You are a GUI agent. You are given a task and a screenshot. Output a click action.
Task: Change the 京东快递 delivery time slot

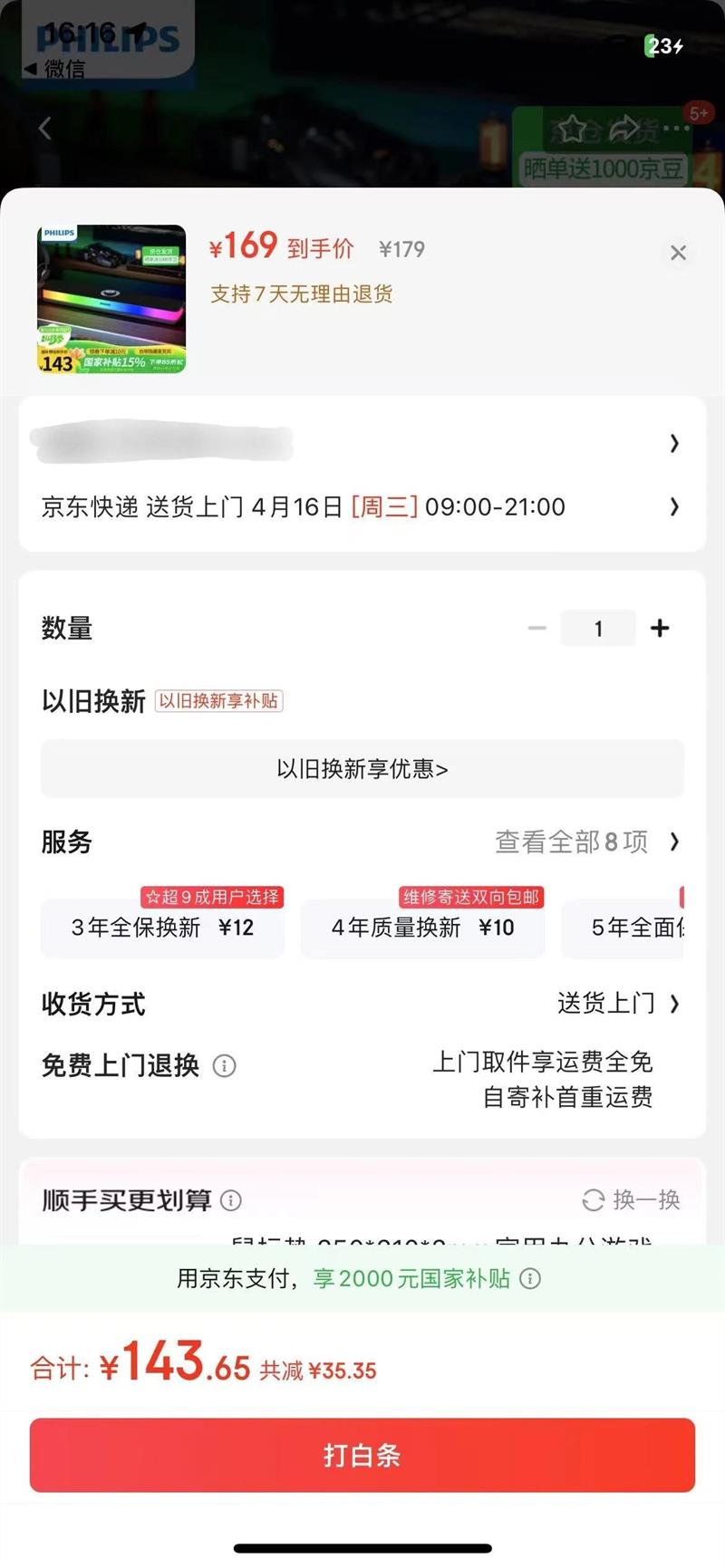pos(362,506)
